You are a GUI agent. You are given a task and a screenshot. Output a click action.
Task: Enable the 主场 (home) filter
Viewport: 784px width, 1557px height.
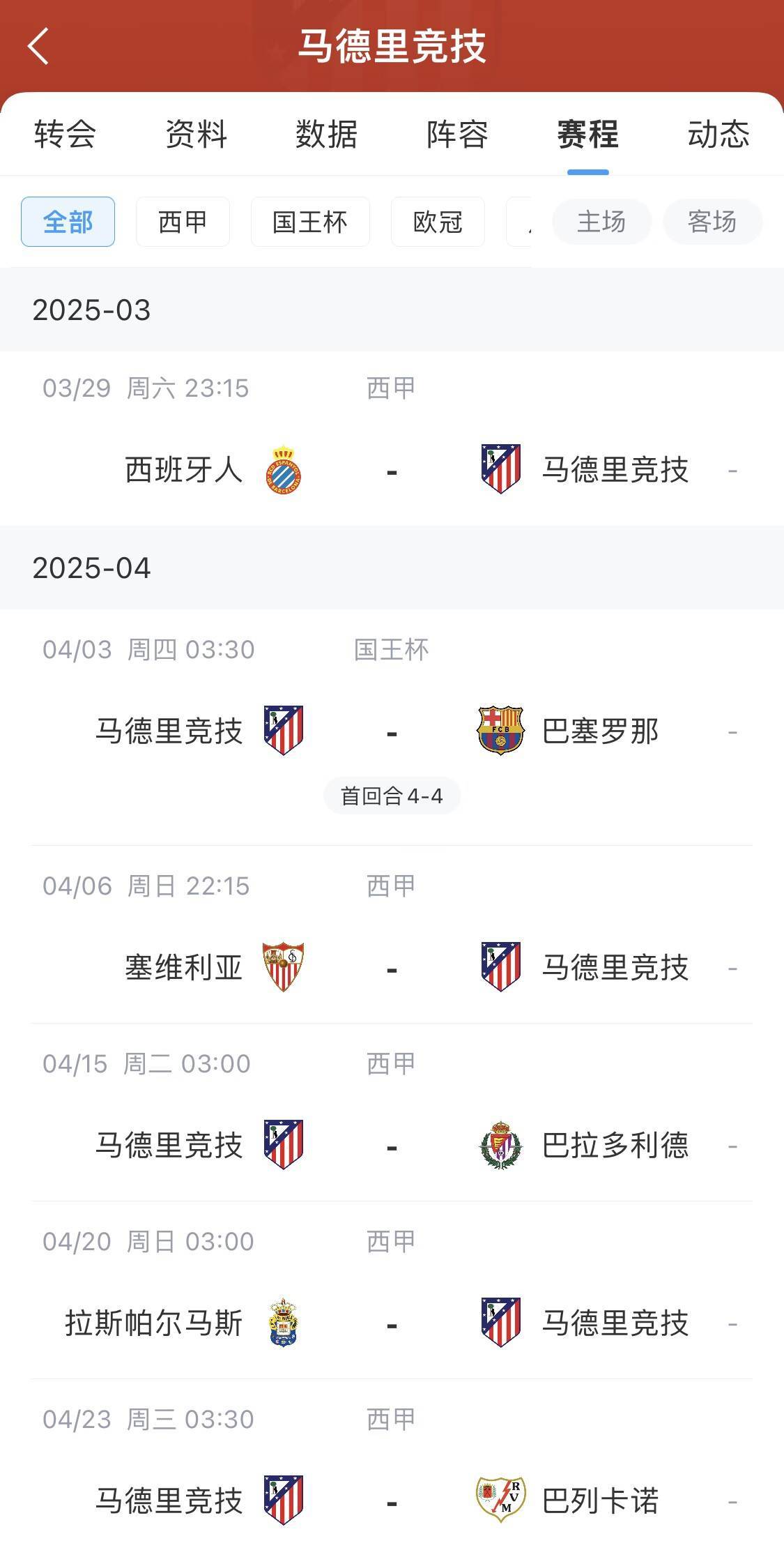tap(602, 222)
